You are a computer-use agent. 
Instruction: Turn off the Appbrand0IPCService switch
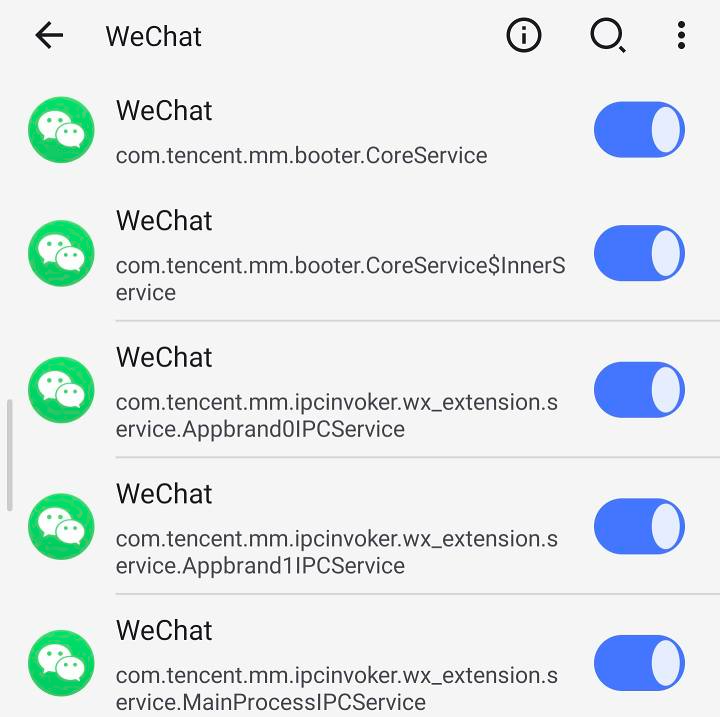point(639,390)
